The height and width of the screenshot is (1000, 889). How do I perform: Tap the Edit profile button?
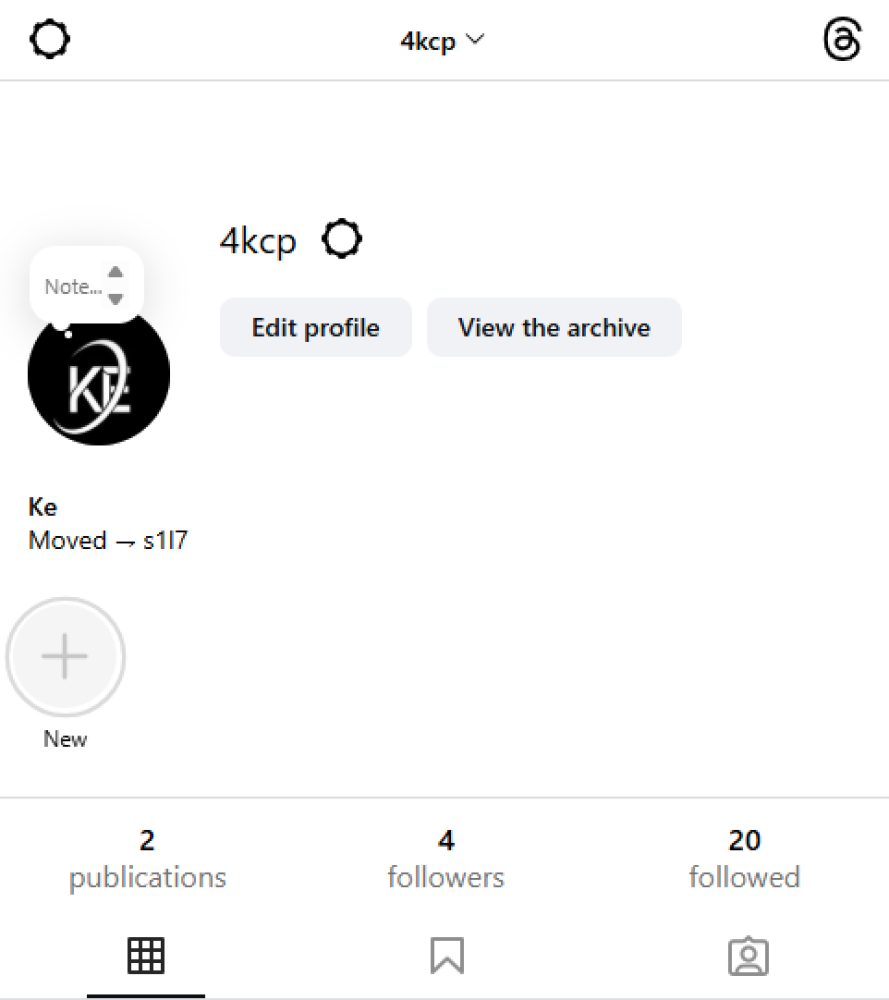point(315,327)
